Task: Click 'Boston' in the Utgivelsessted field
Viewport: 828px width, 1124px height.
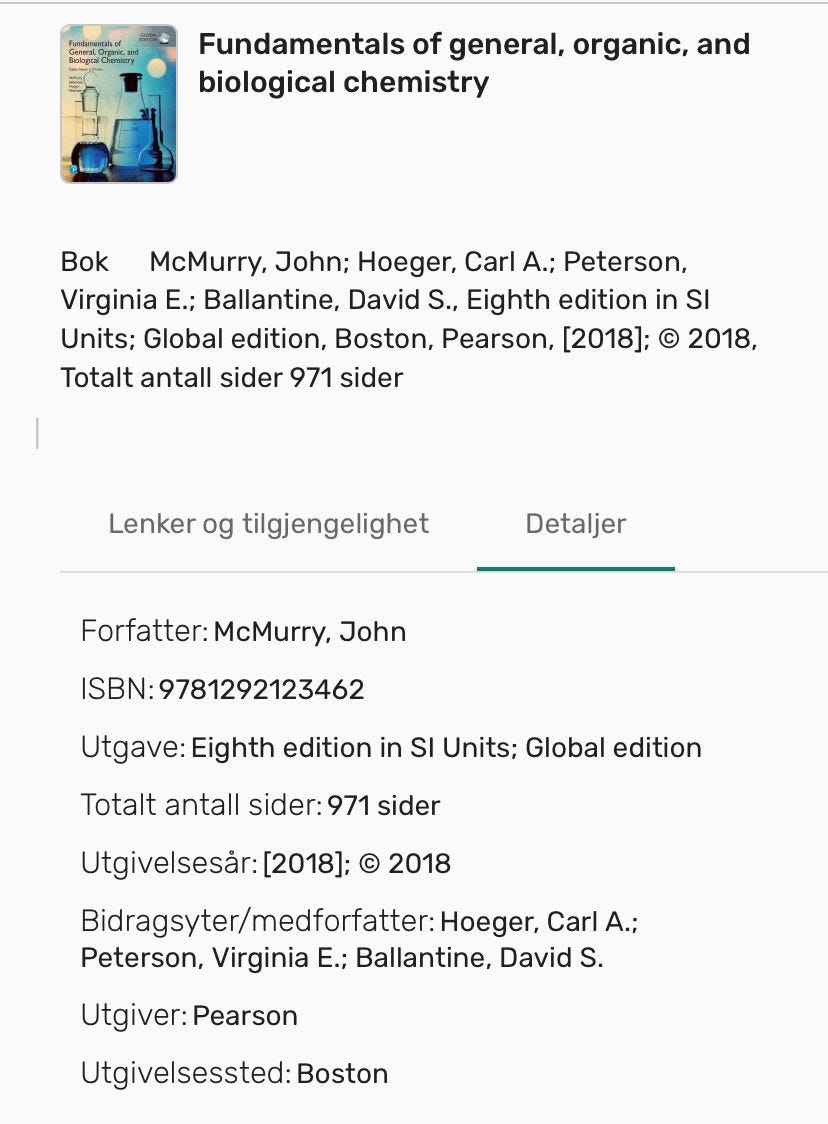Action: tap(342, 1073)
